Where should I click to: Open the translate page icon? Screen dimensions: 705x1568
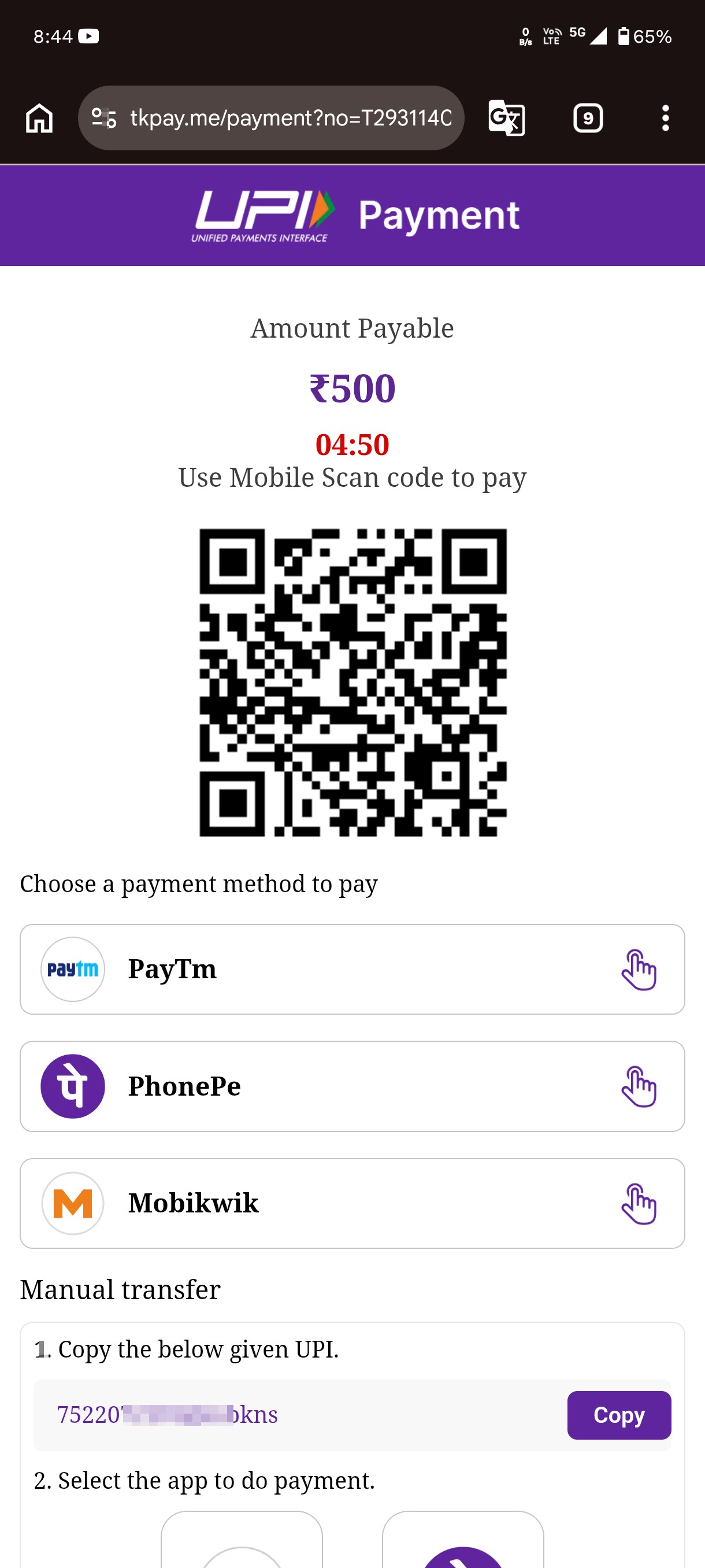click(507, 118)
